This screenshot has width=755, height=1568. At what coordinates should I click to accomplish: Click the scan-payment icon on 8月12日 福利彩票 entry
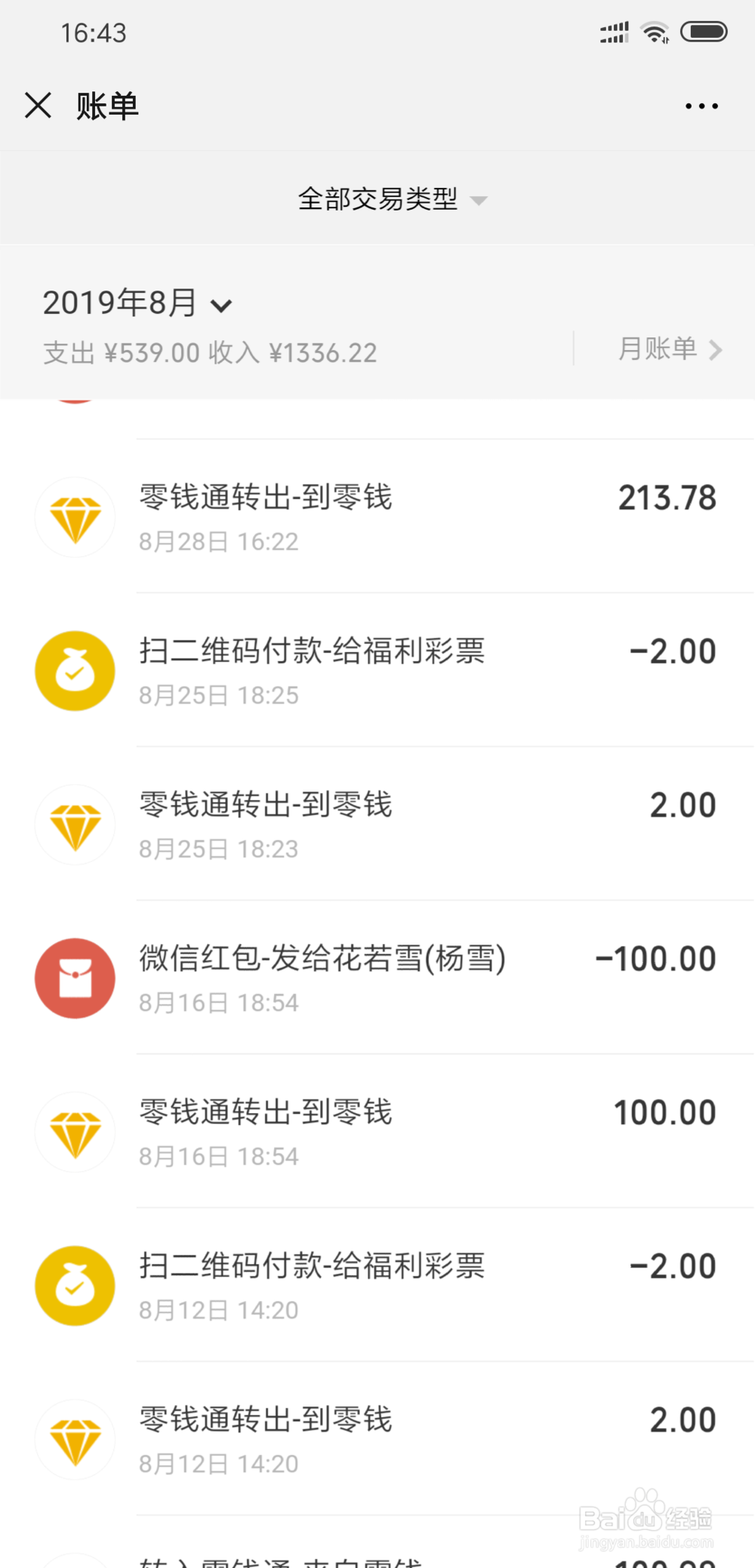75,1286
